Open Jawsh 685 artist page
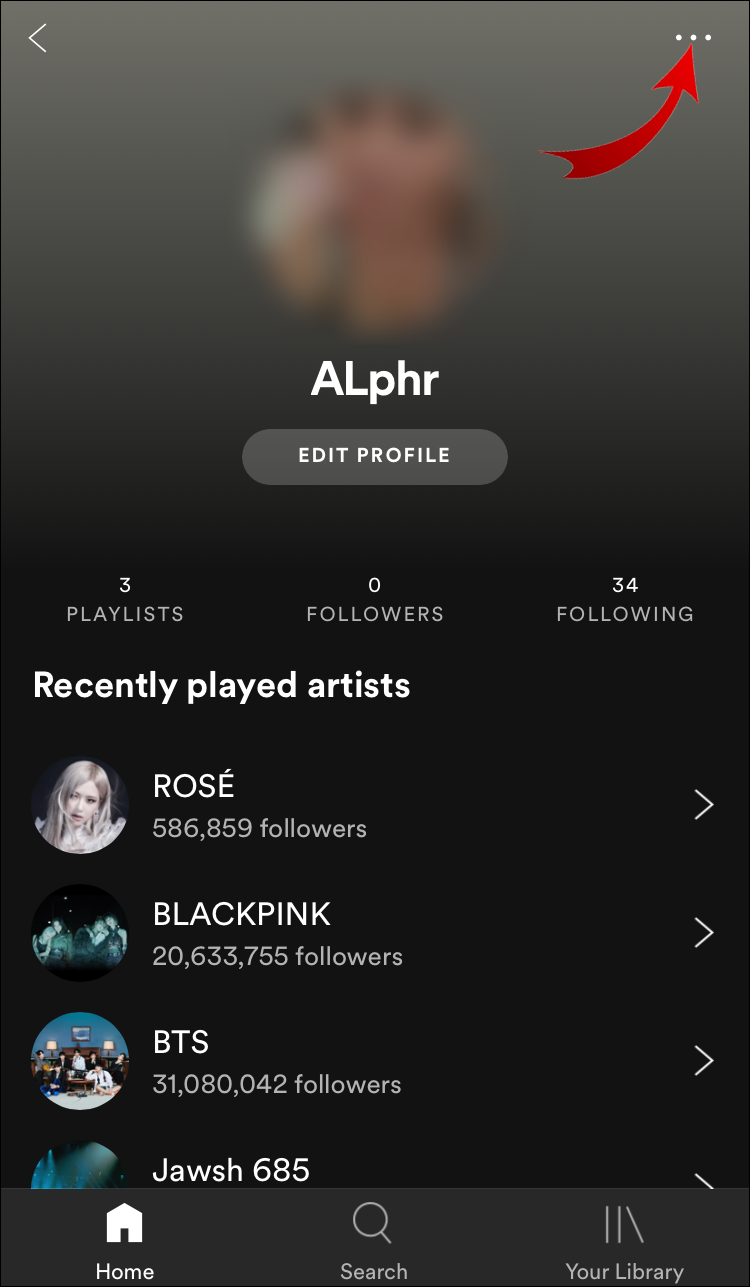The image size is (750, 1287). point(373,1170)
